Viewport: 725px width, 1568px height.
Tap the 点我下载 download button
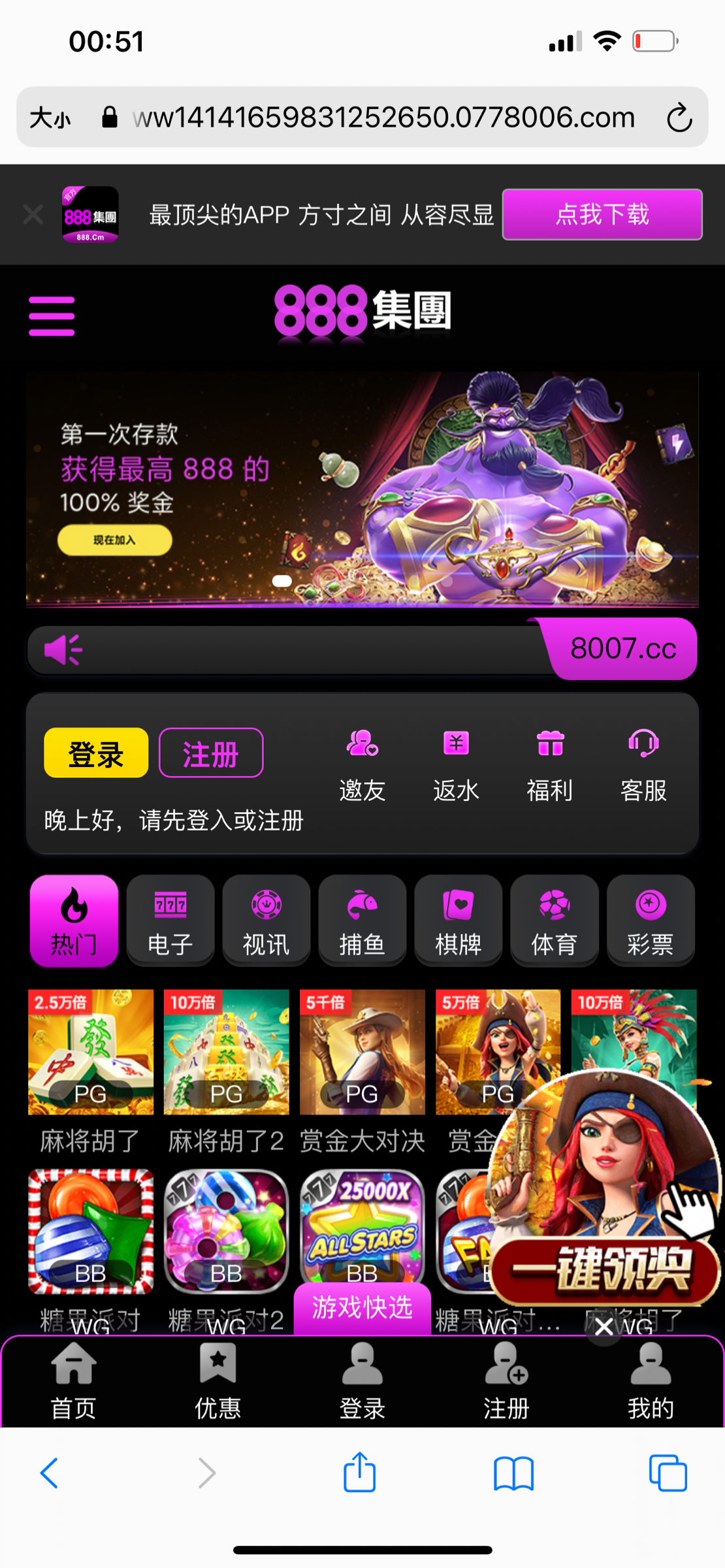pos(602,214)
